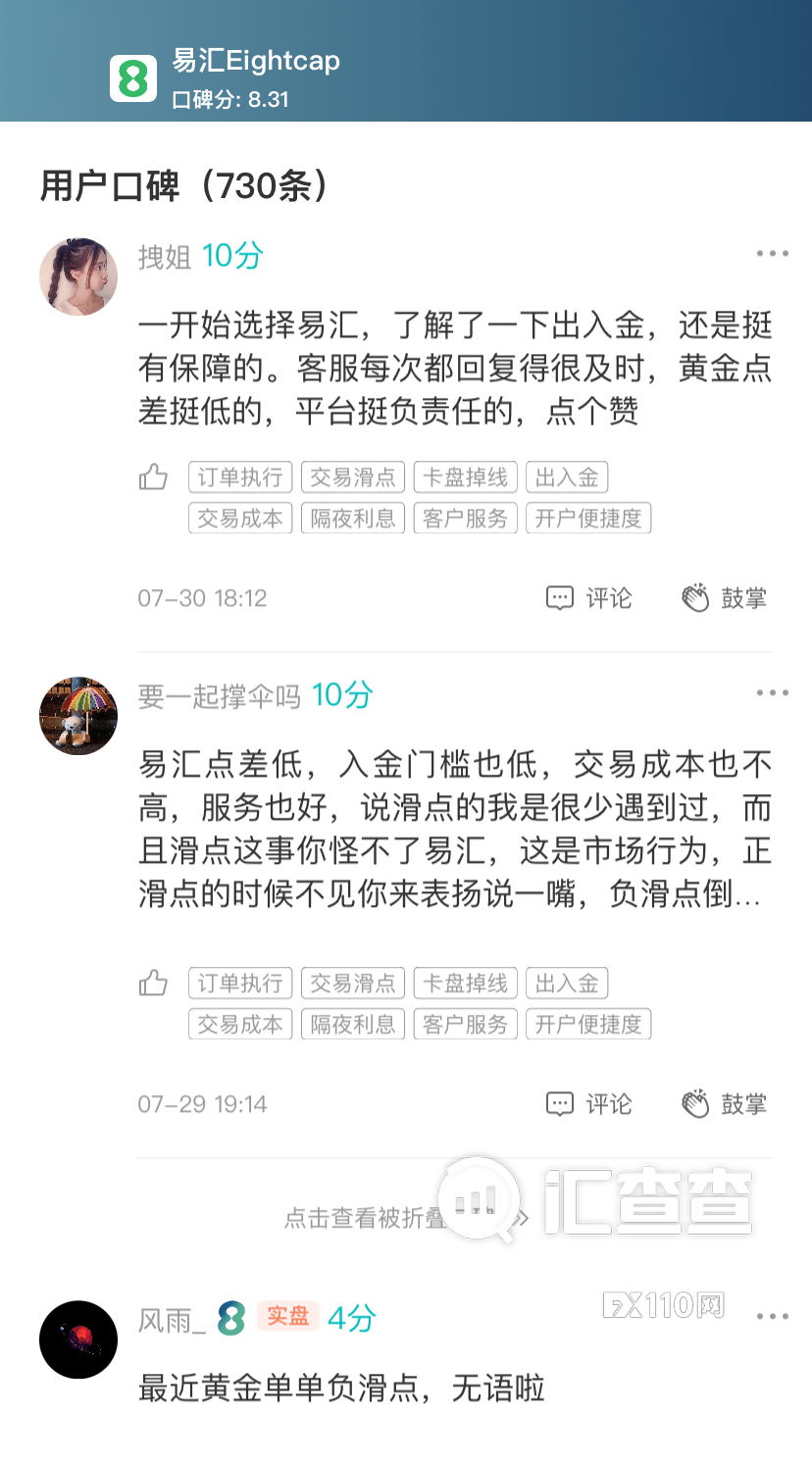Open the three-dot menu on 拽姐's review
812x1467 pixels.
pos(771,253)
